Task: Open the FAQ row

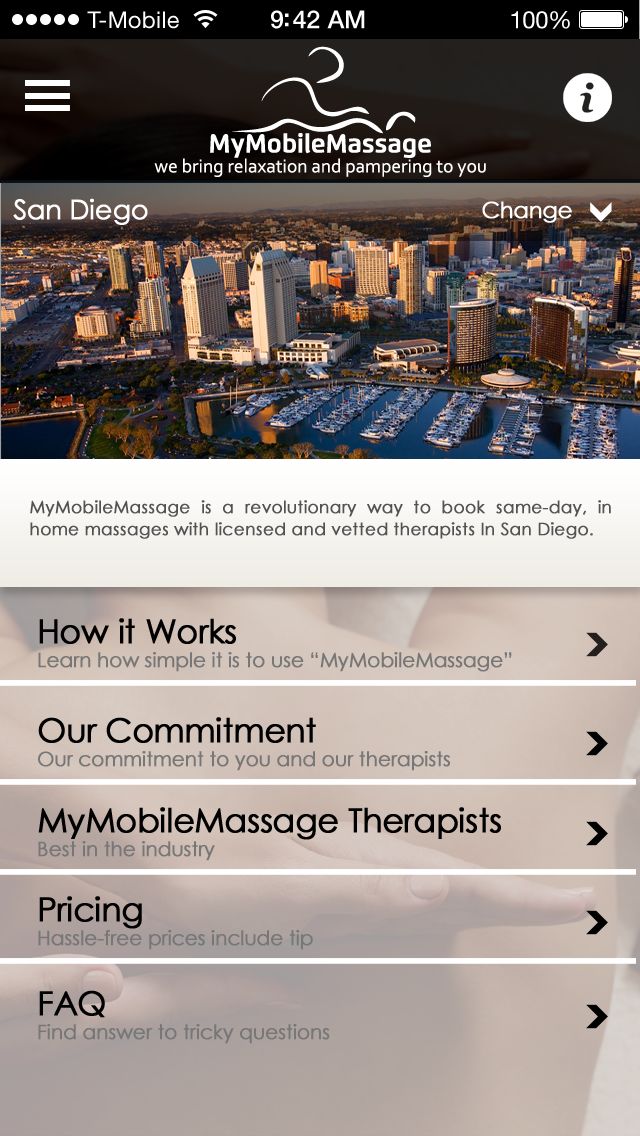Action: (x=318, y=1014)
